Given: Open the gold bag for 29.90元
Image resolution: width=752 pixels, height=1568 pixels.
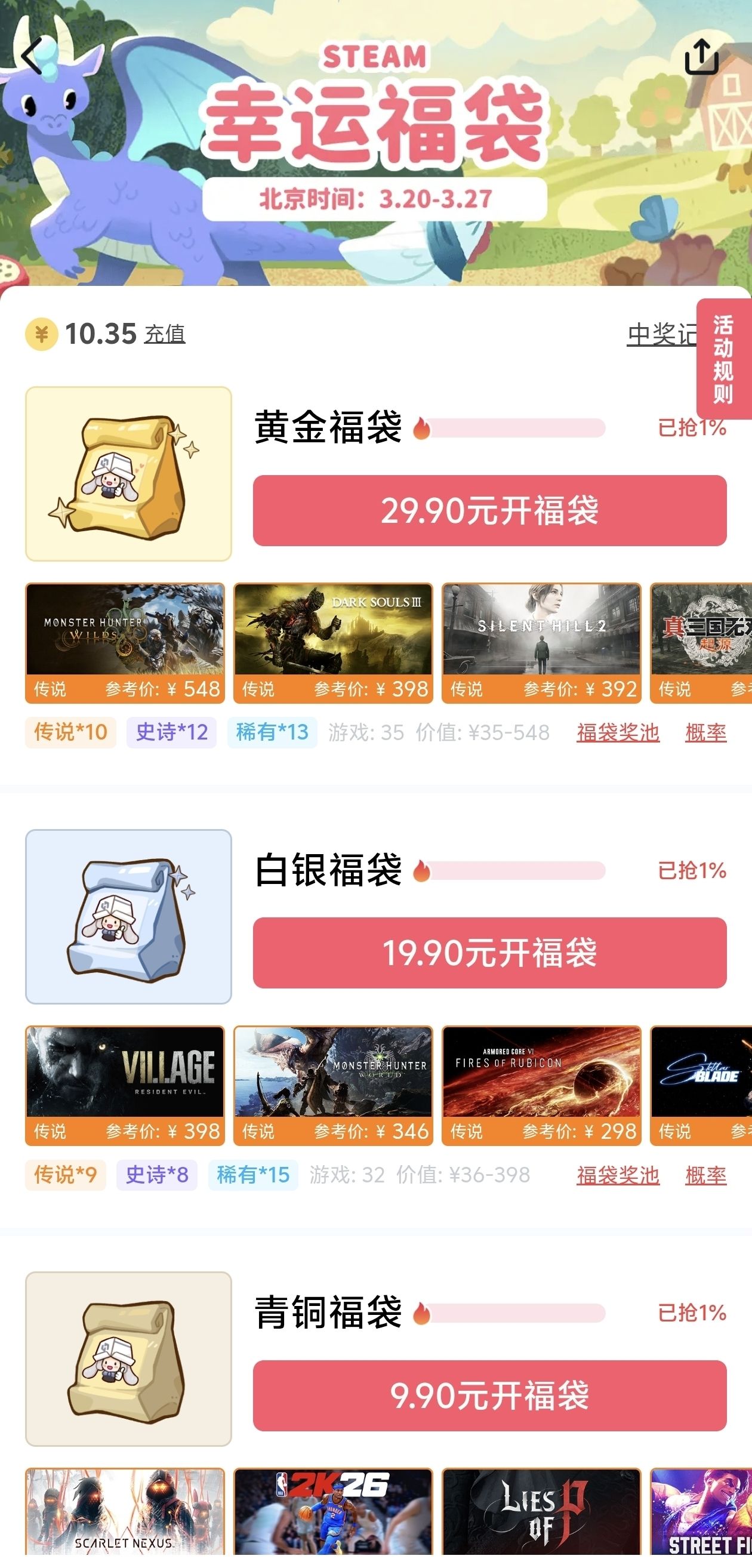Looking at the screenshot, I should point(489,510).
